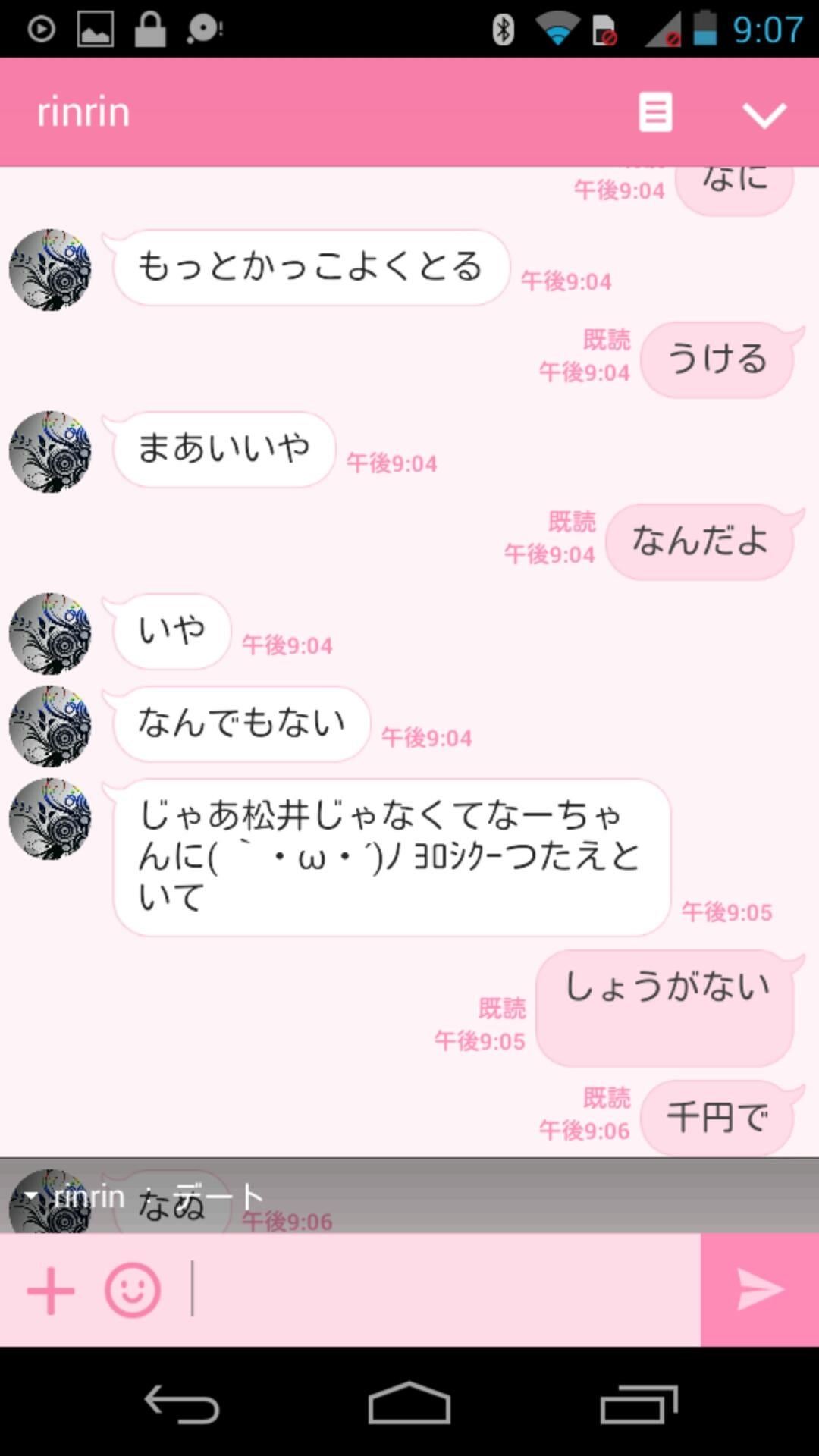Tap 既読 next to しょうがない message
The image size is (819, 1456).
pos(502,1009)
